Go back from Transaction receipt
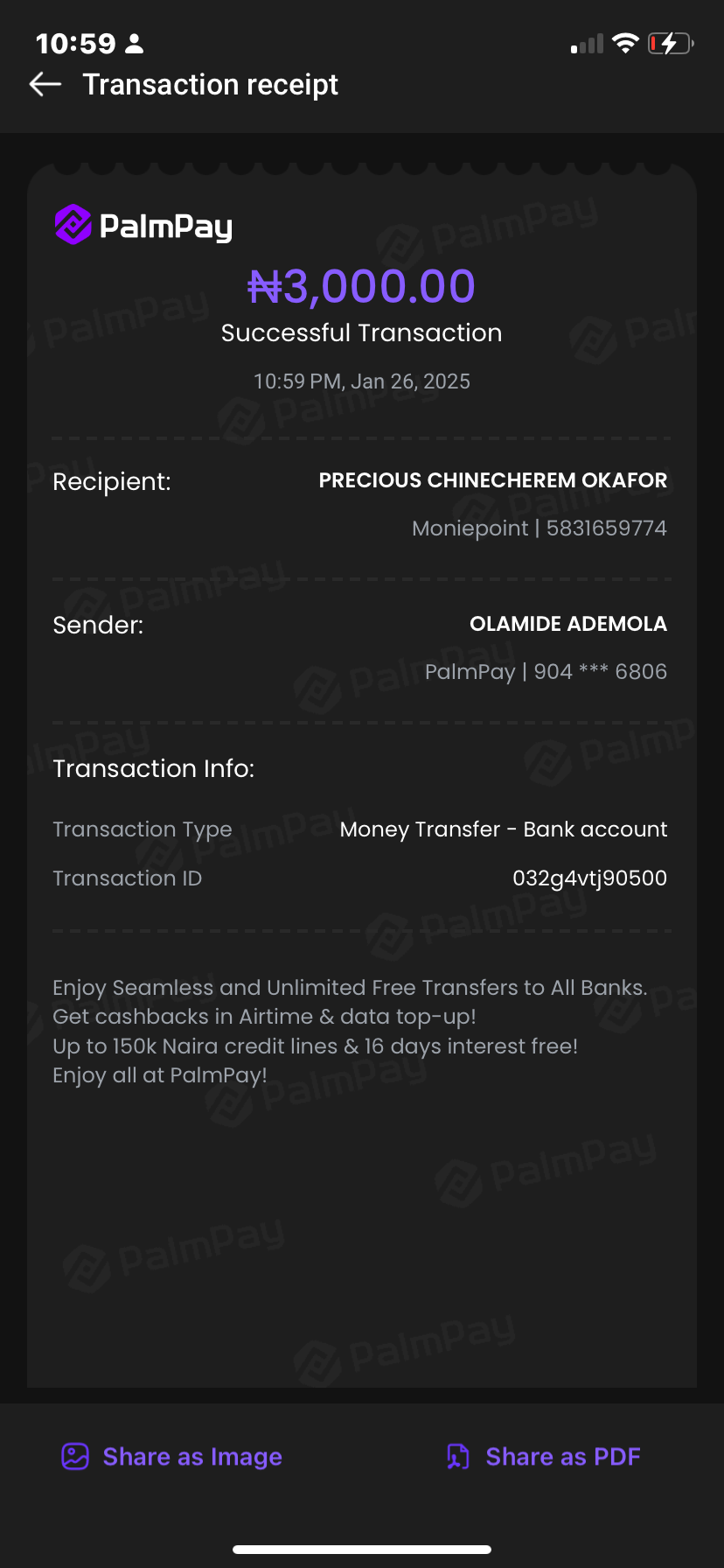724x1568 pixels. [45, 85]
